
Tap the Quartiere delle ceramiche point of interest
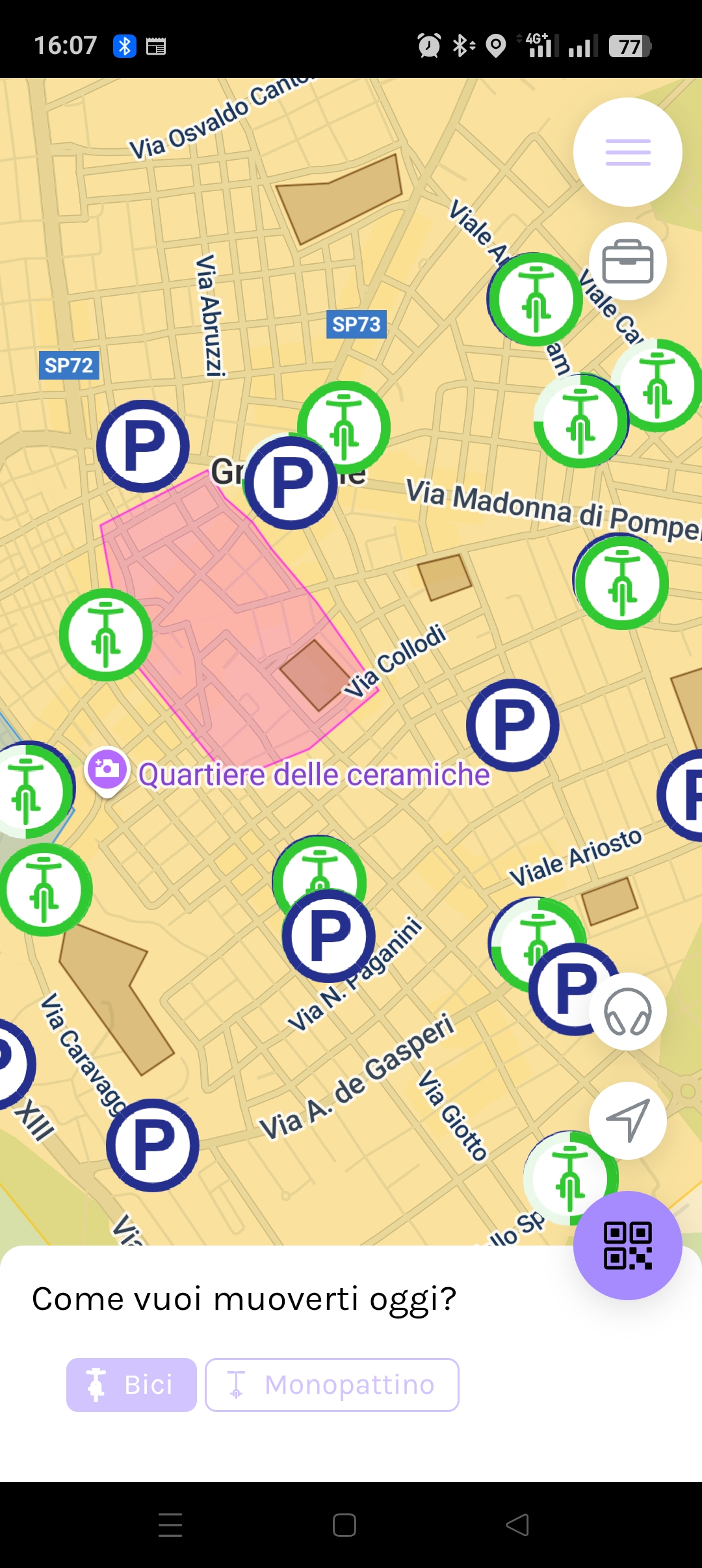108,770
